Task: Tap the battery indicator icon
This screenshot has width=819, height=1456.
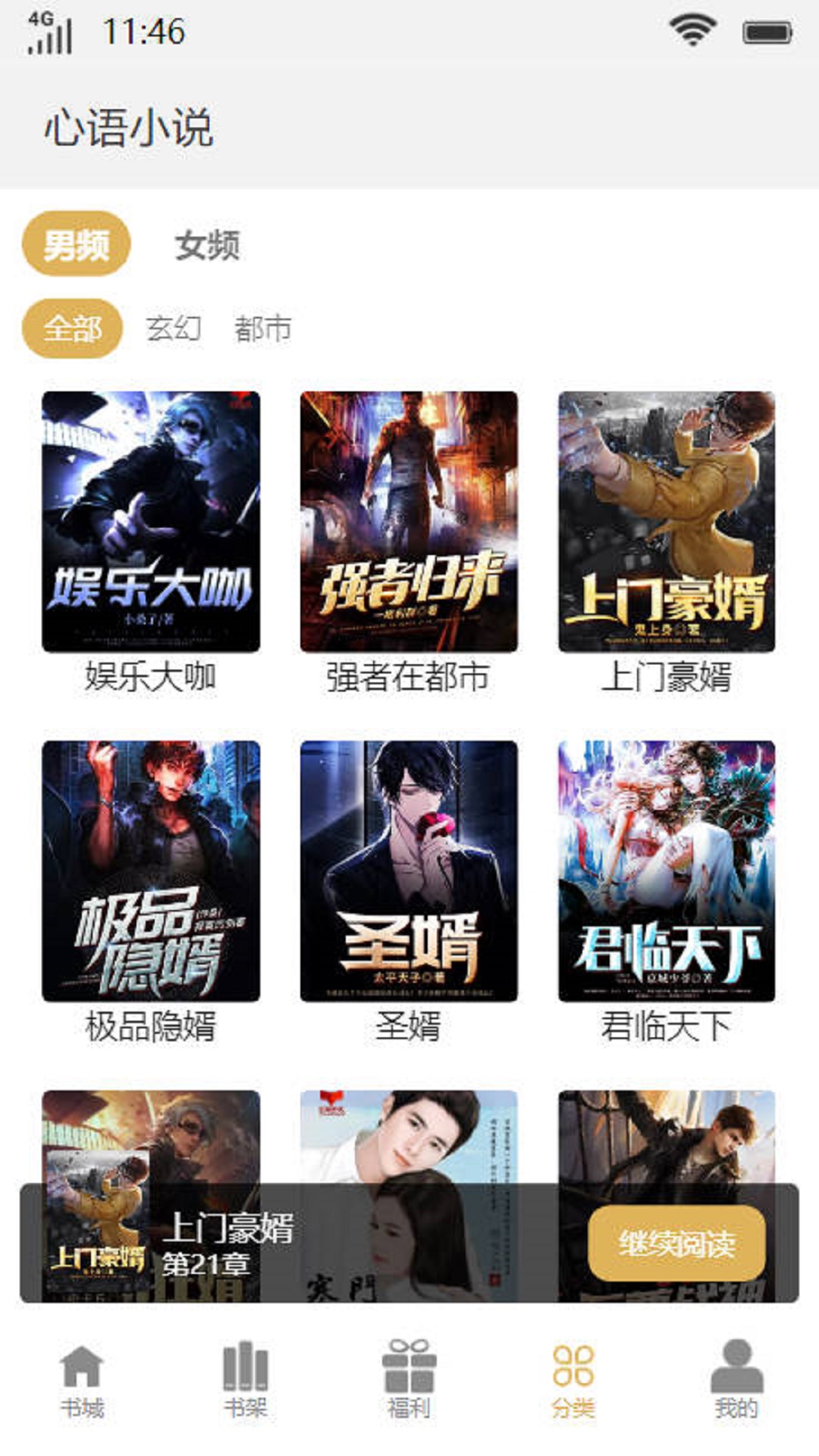Action: (x=767, y=30)
